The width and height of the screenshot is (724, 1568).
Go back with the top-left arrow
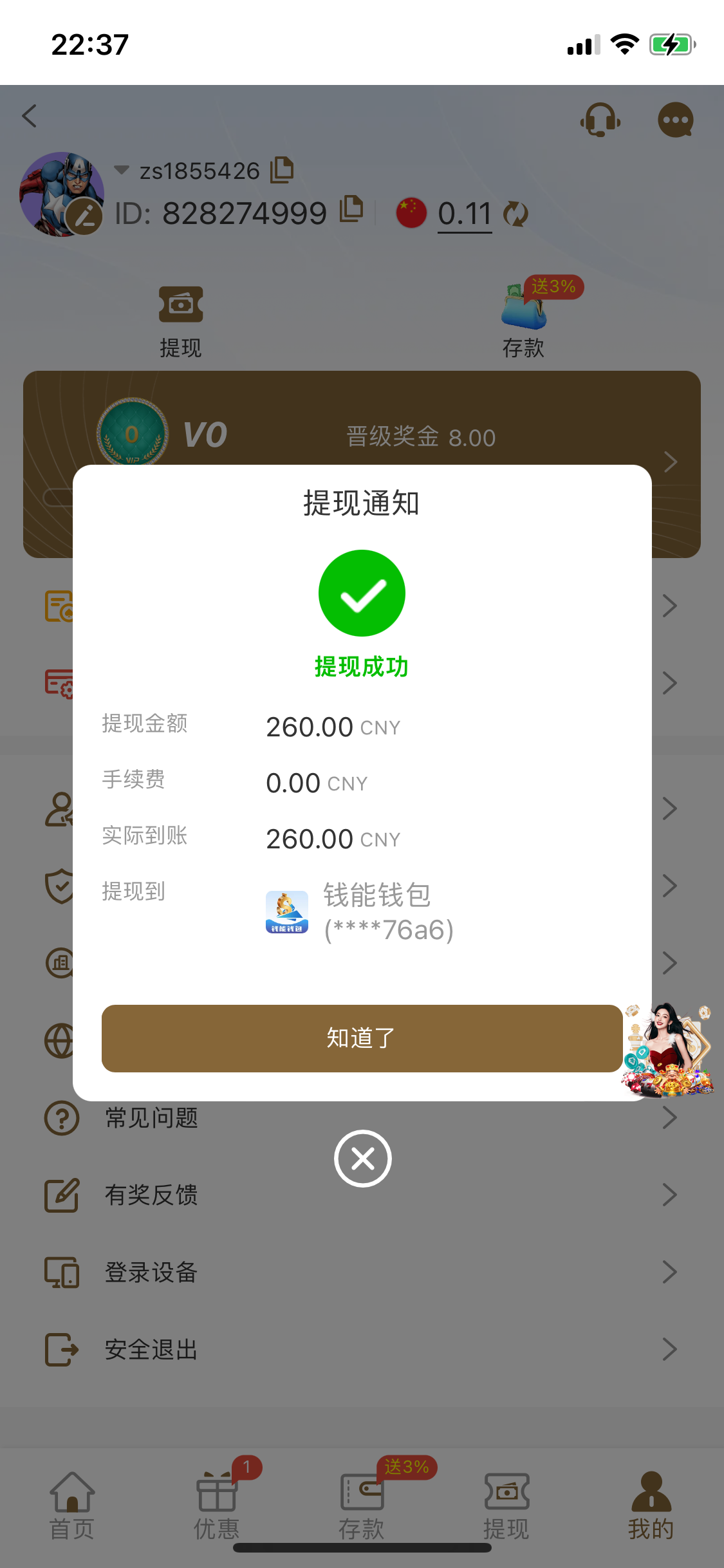30,117
